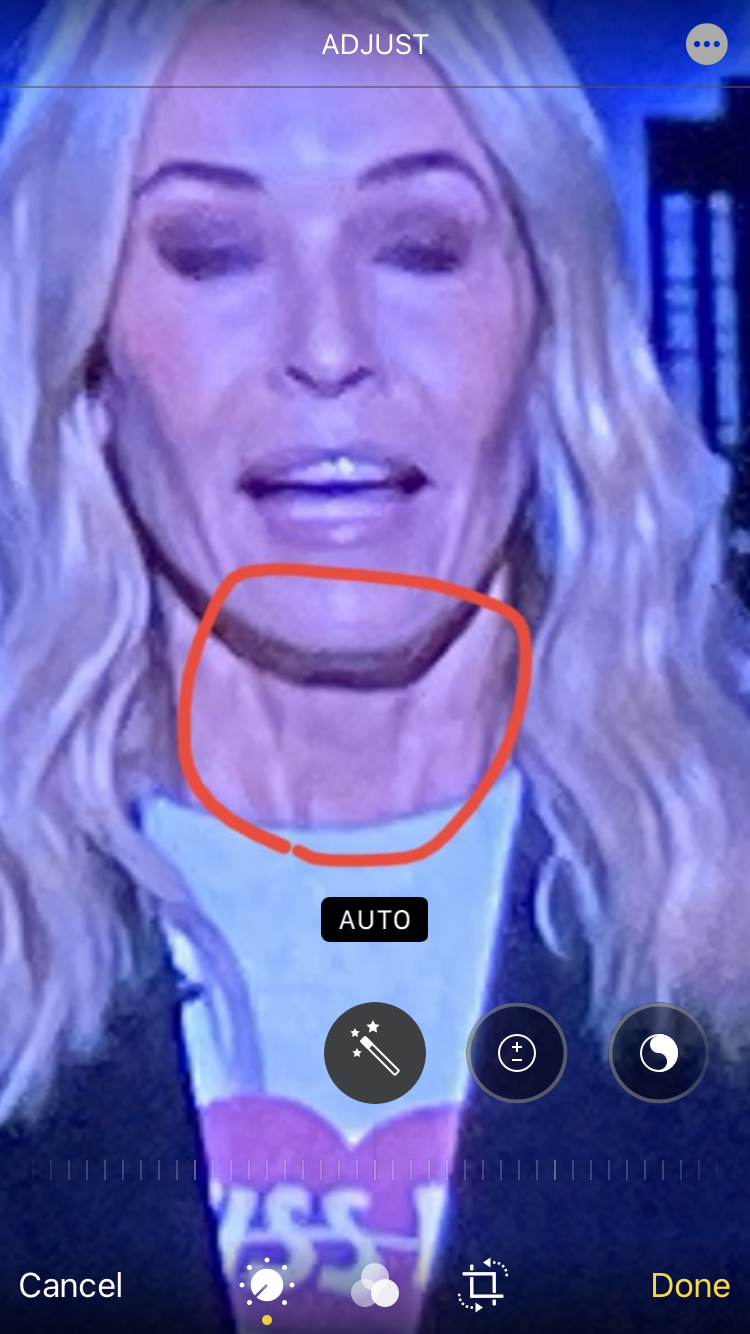Switch to the Filters tool tab
The width and height of the screenshot is (750, 1334).
[x=375, y=1286]
